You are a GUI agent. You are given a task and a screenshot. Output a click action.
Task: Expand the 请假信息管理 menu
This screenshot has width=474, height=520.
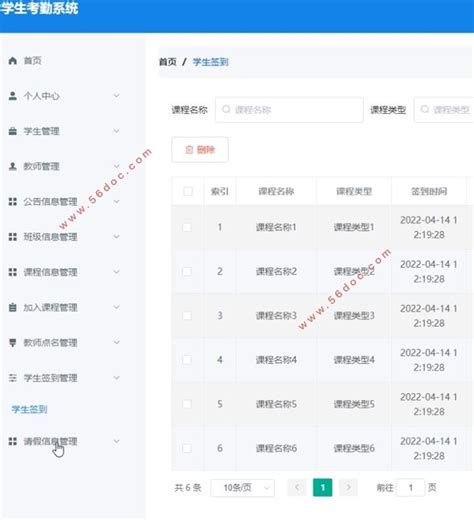(x=64, y=442)
